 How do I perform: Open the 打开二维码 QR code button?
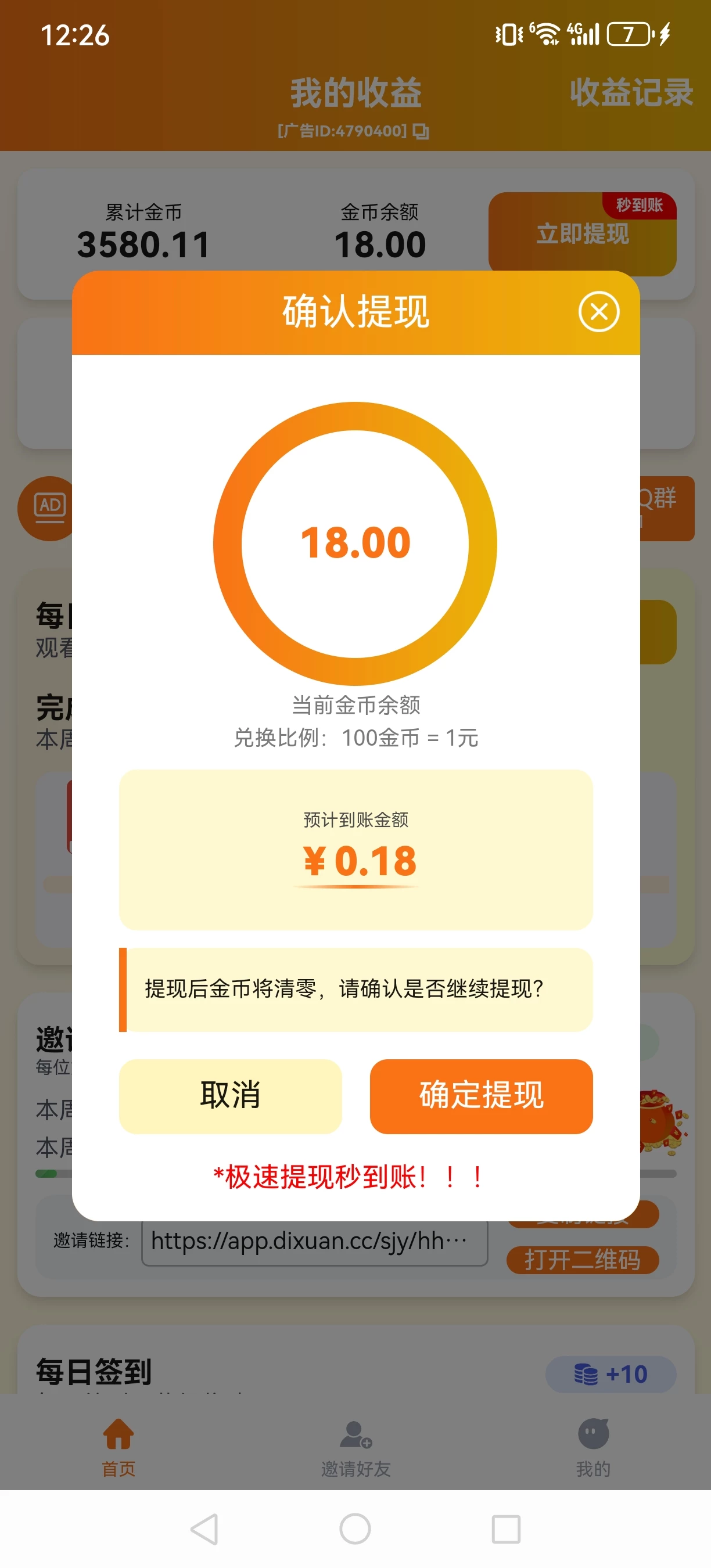[x=583, y=1260]
